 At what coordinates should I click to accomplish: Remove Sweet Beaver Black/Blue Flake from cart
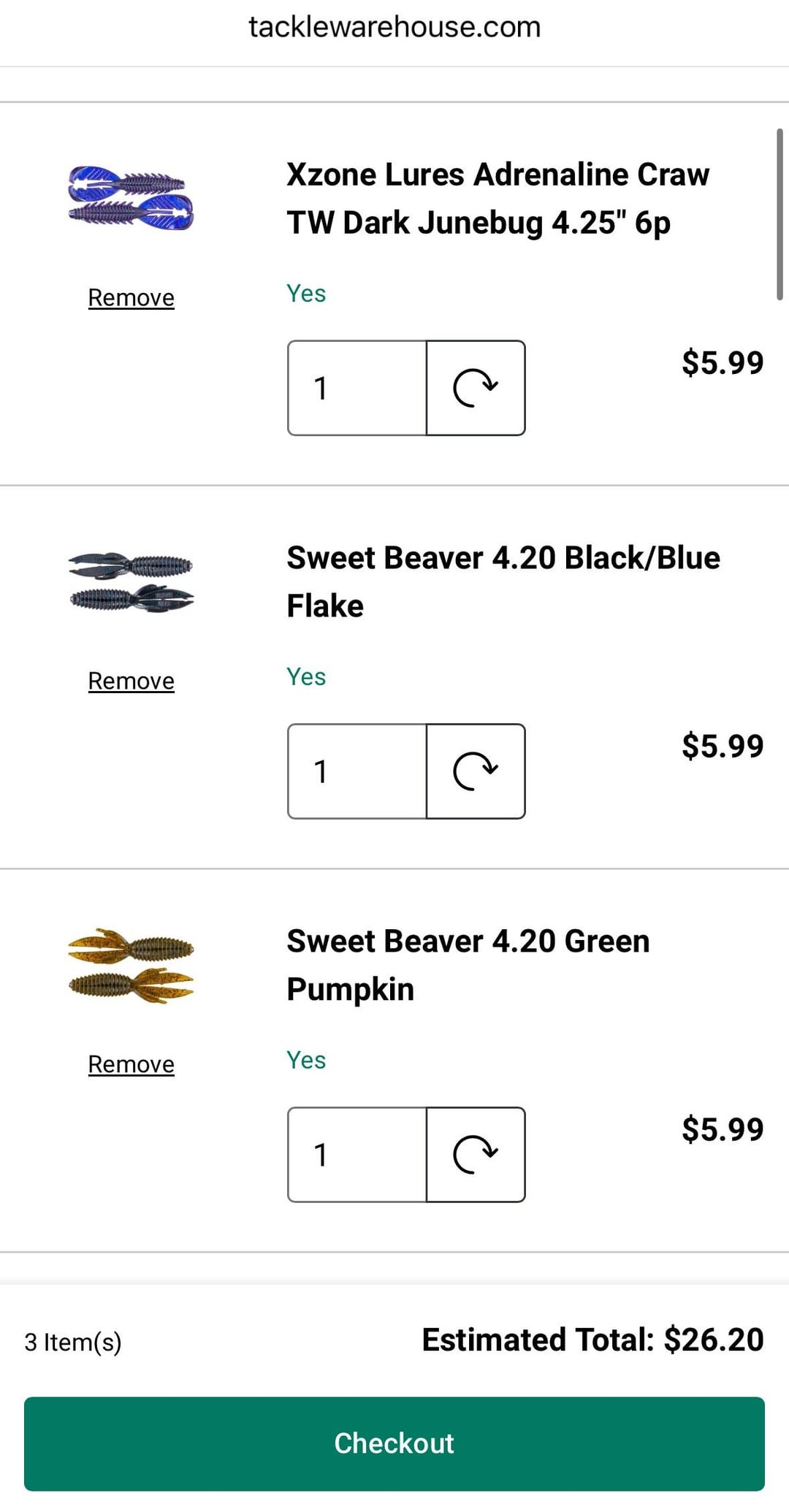pyautogui.click(x=131, y=681)
